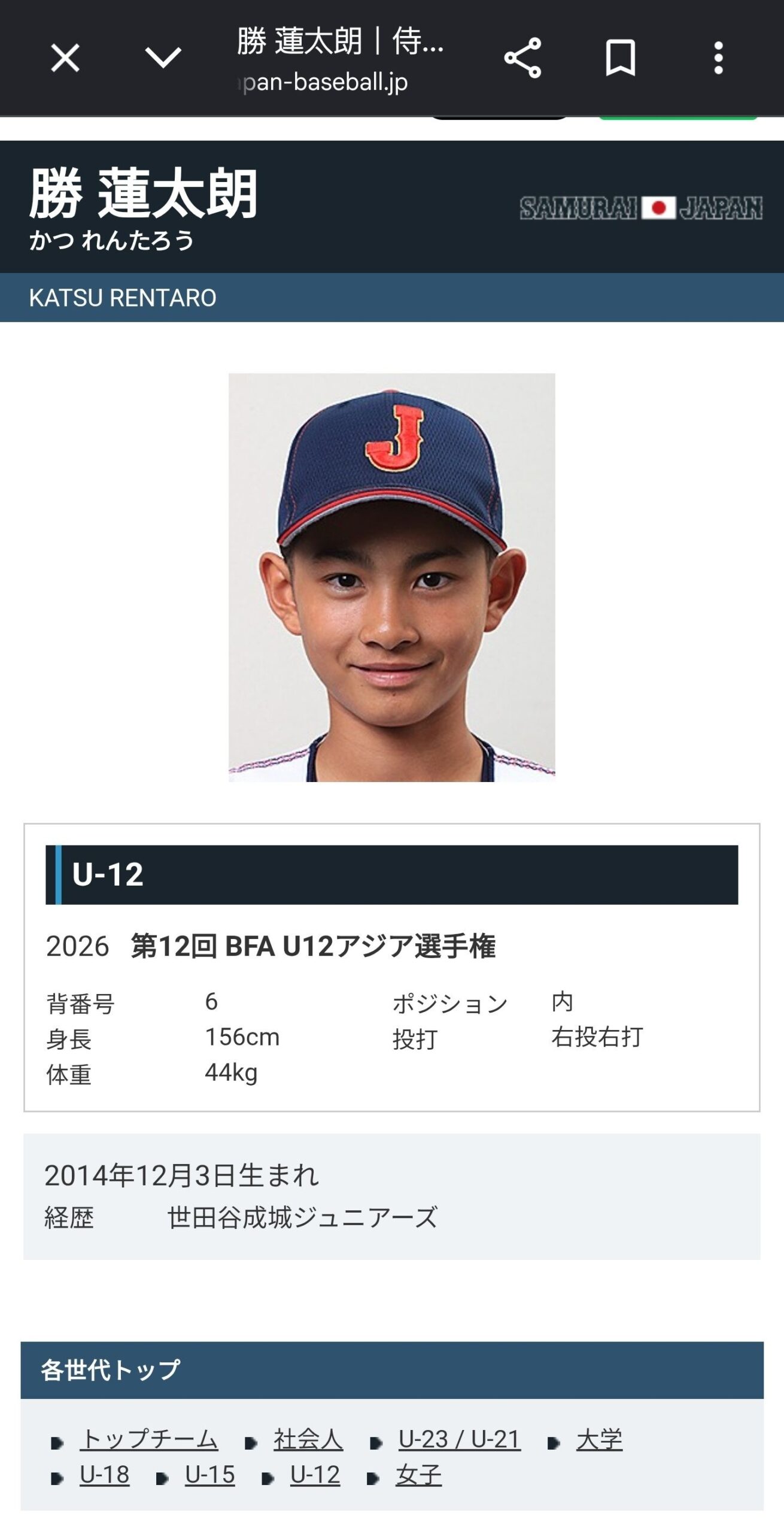
Task: Share this player page
Action: click(x=522, y=58)
